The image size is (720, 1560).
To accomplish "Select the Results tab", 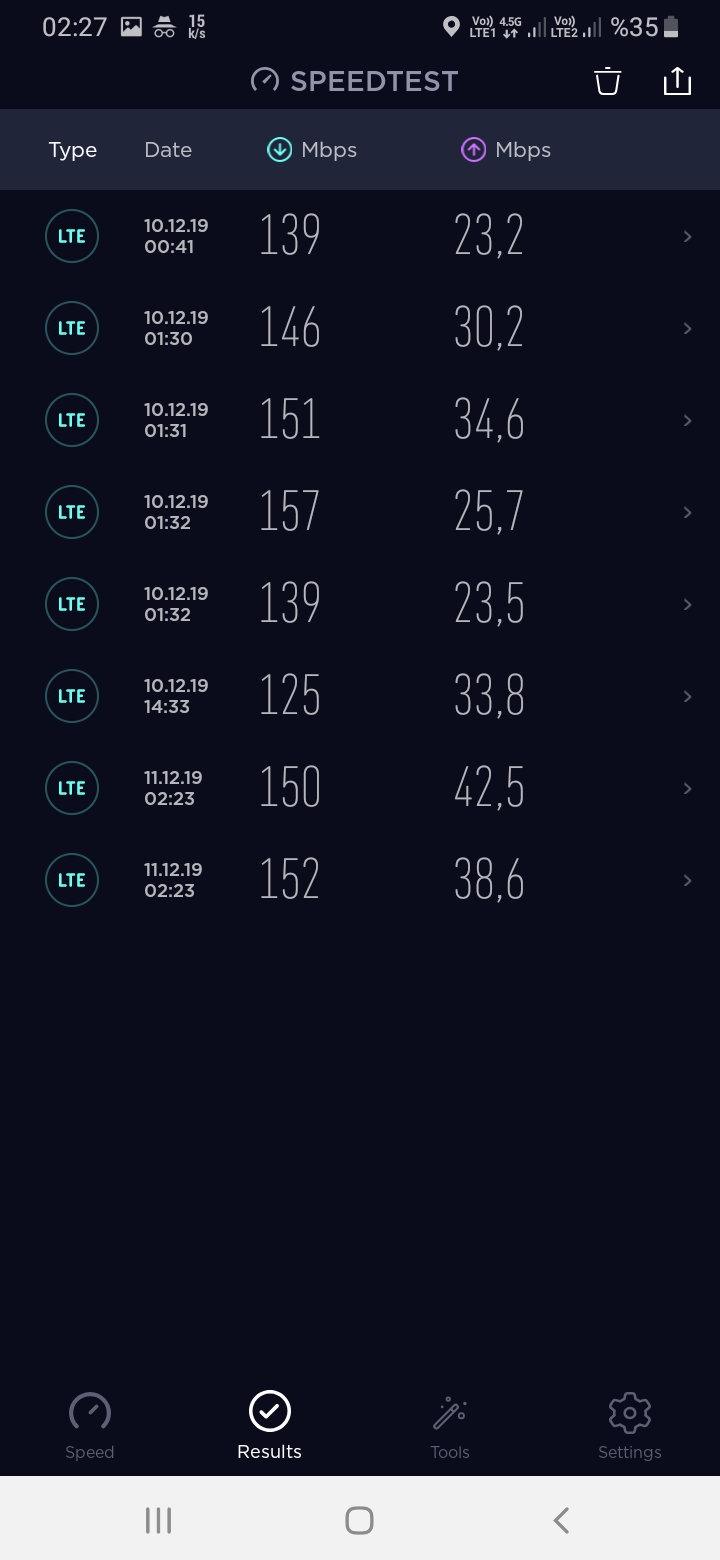I will pyautogui.click(x=269, y=1426).
